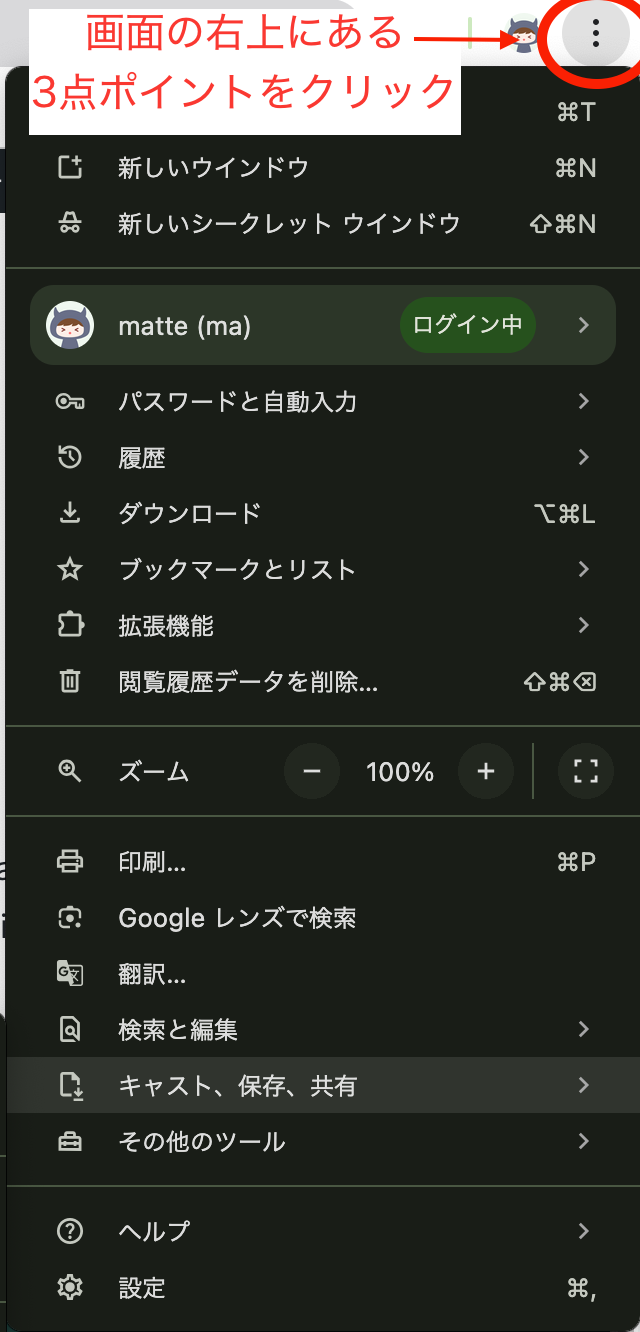The width and height of the screenshot is (640, 1332).
Task: Decrease zoom with the minus button
Action: [312, 771]
